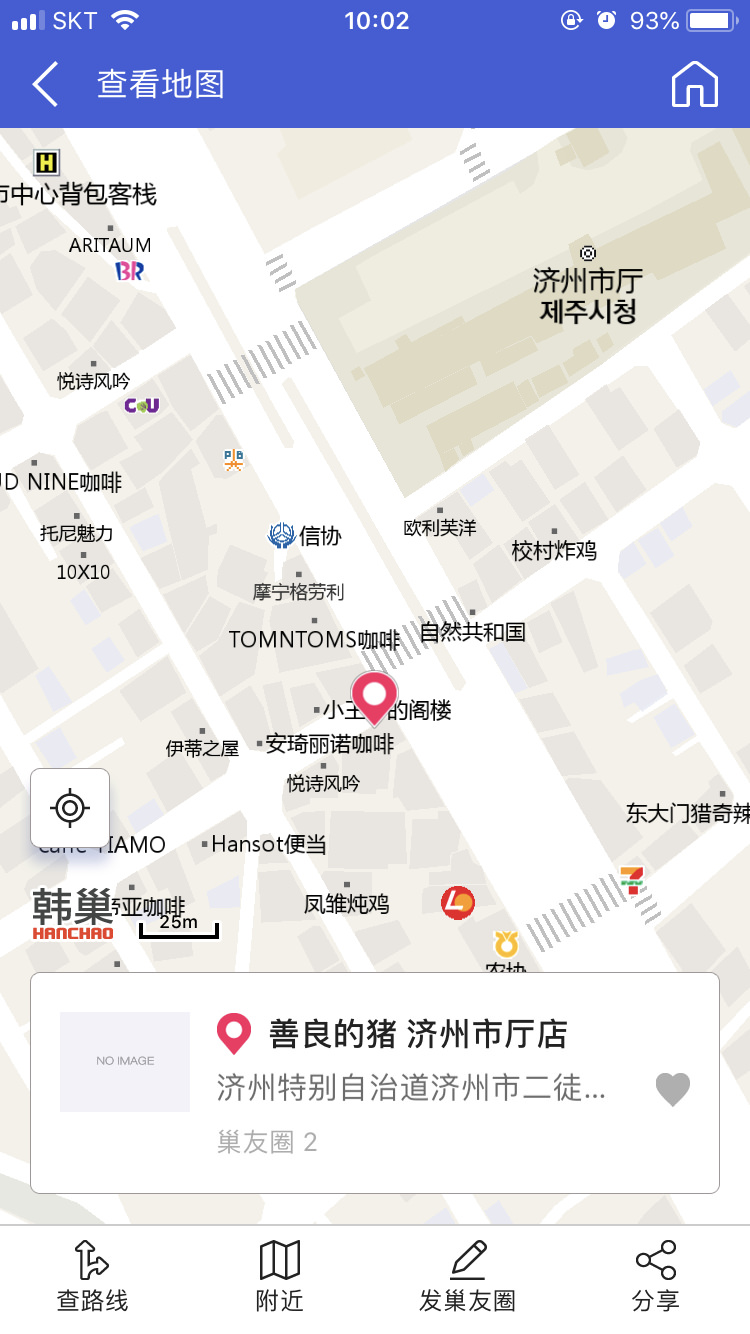Favorite this place with the heart icon
Viewport: 750px width, 1334px height.
tap(673, 1089)
